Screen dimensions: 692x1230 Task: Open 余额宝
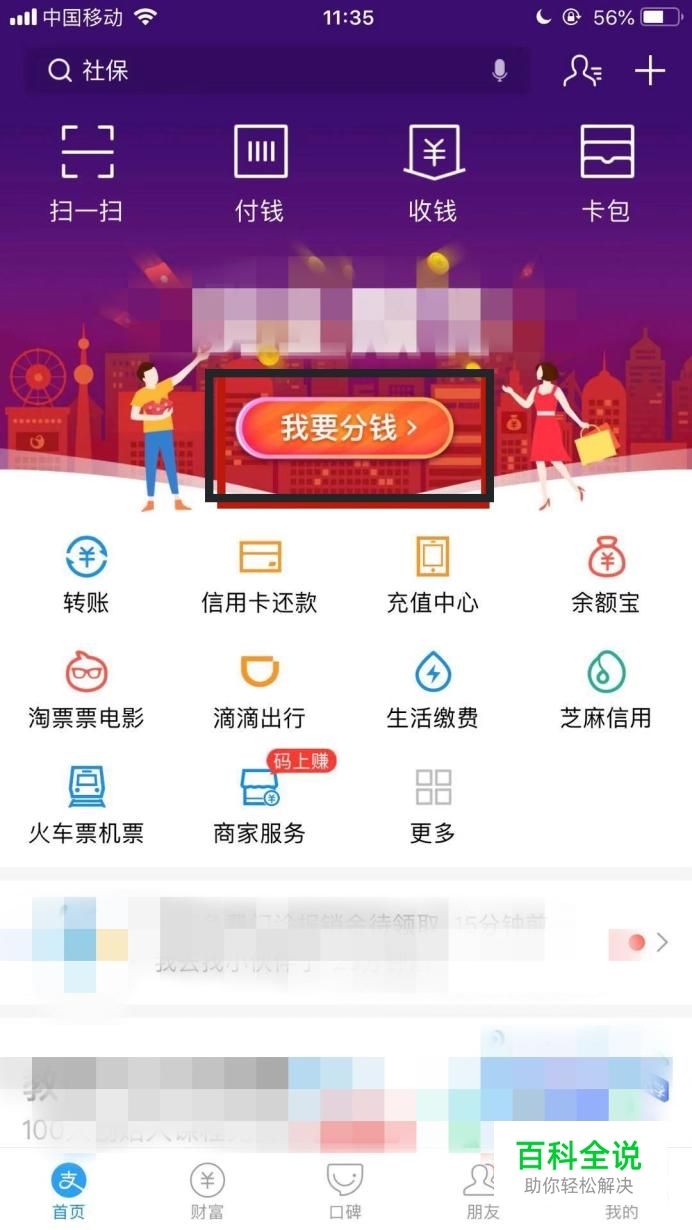click(606, 575)
